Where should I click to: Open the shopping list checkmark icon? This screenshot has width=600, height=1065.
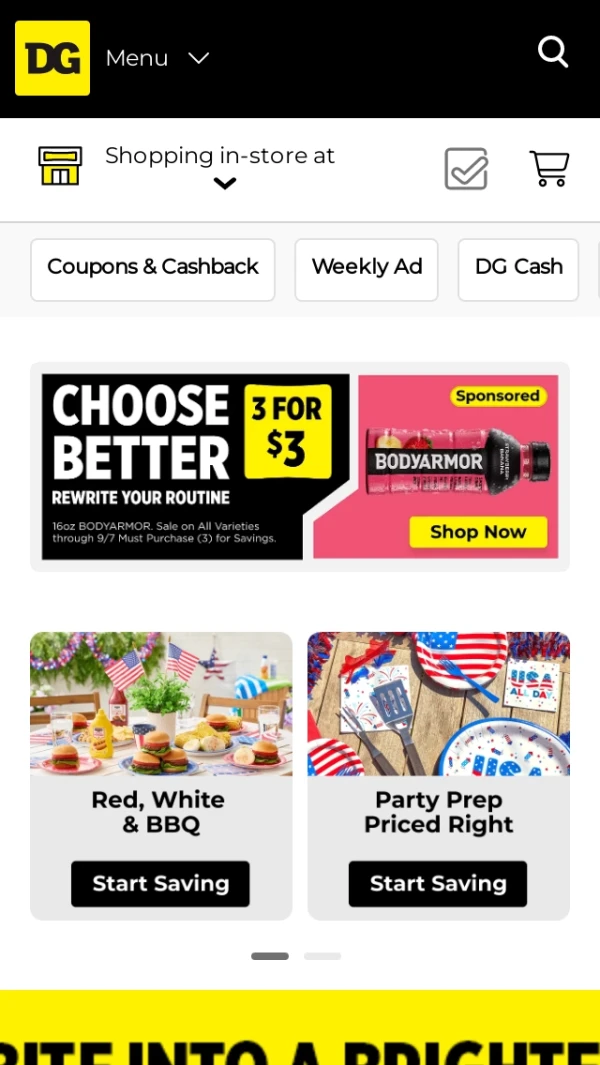466,168
